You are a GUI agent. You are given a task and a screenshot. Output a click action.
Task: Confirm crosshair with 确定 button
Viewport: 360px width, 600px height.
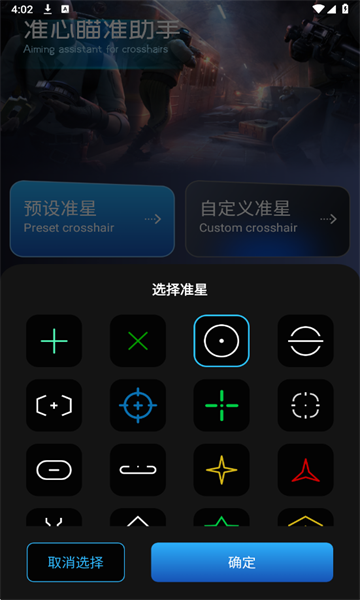click(242, 562)
